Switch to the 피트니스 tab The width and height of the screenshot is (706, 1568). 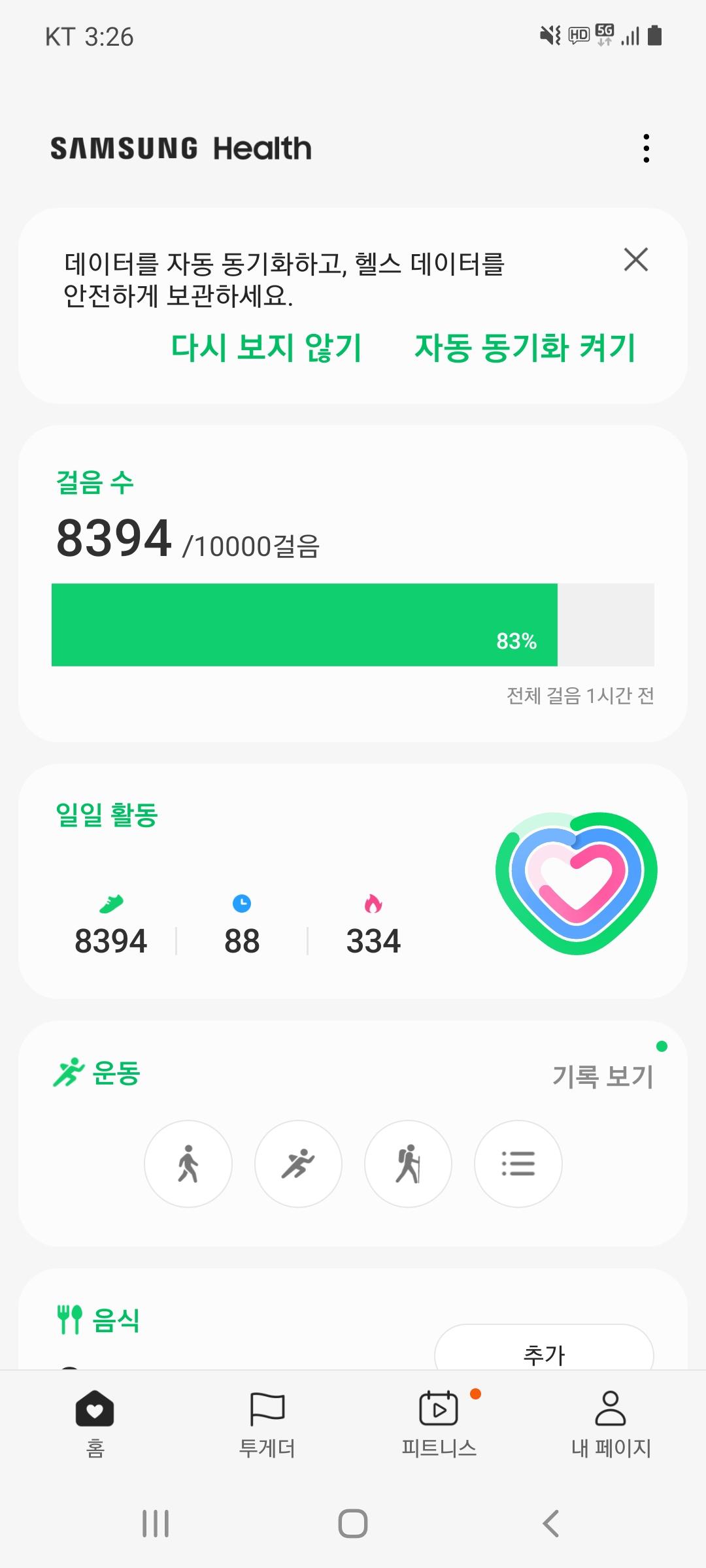click(x=439, y=1424)
